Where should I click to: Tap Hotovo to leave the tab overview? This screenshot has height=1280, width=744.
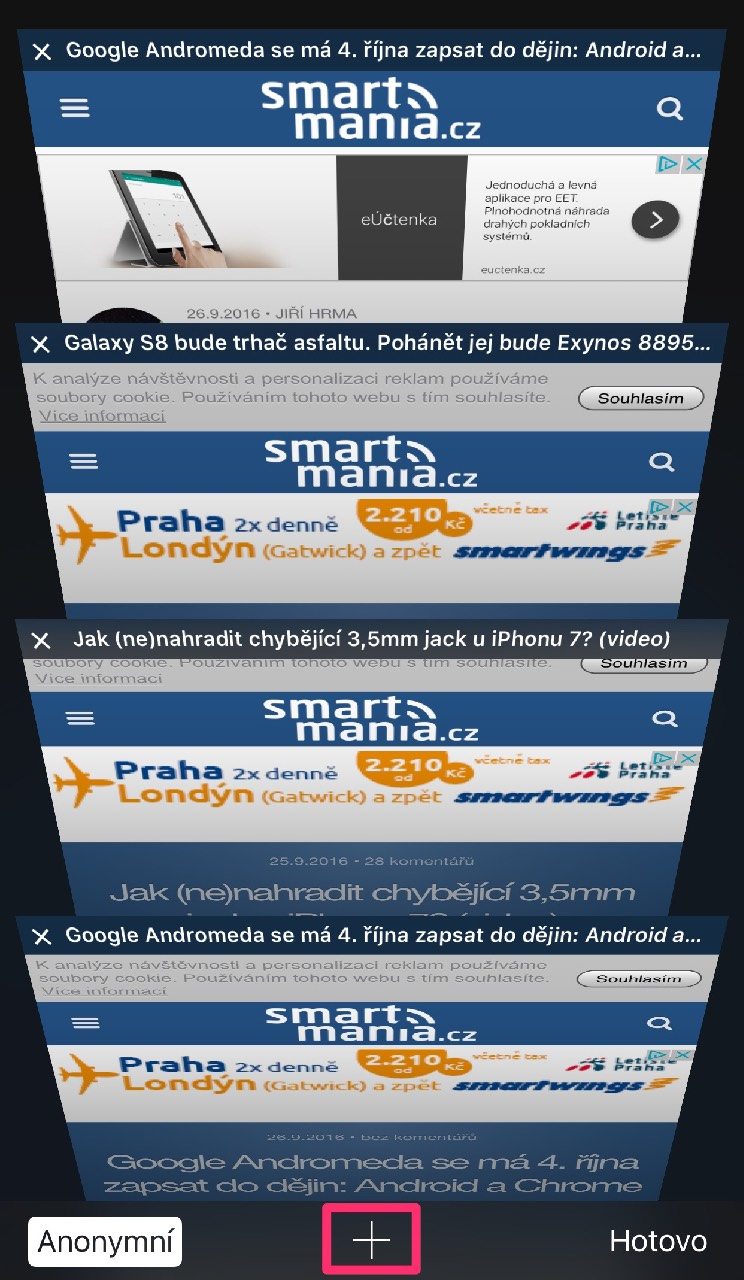(x=658, y=1242)
